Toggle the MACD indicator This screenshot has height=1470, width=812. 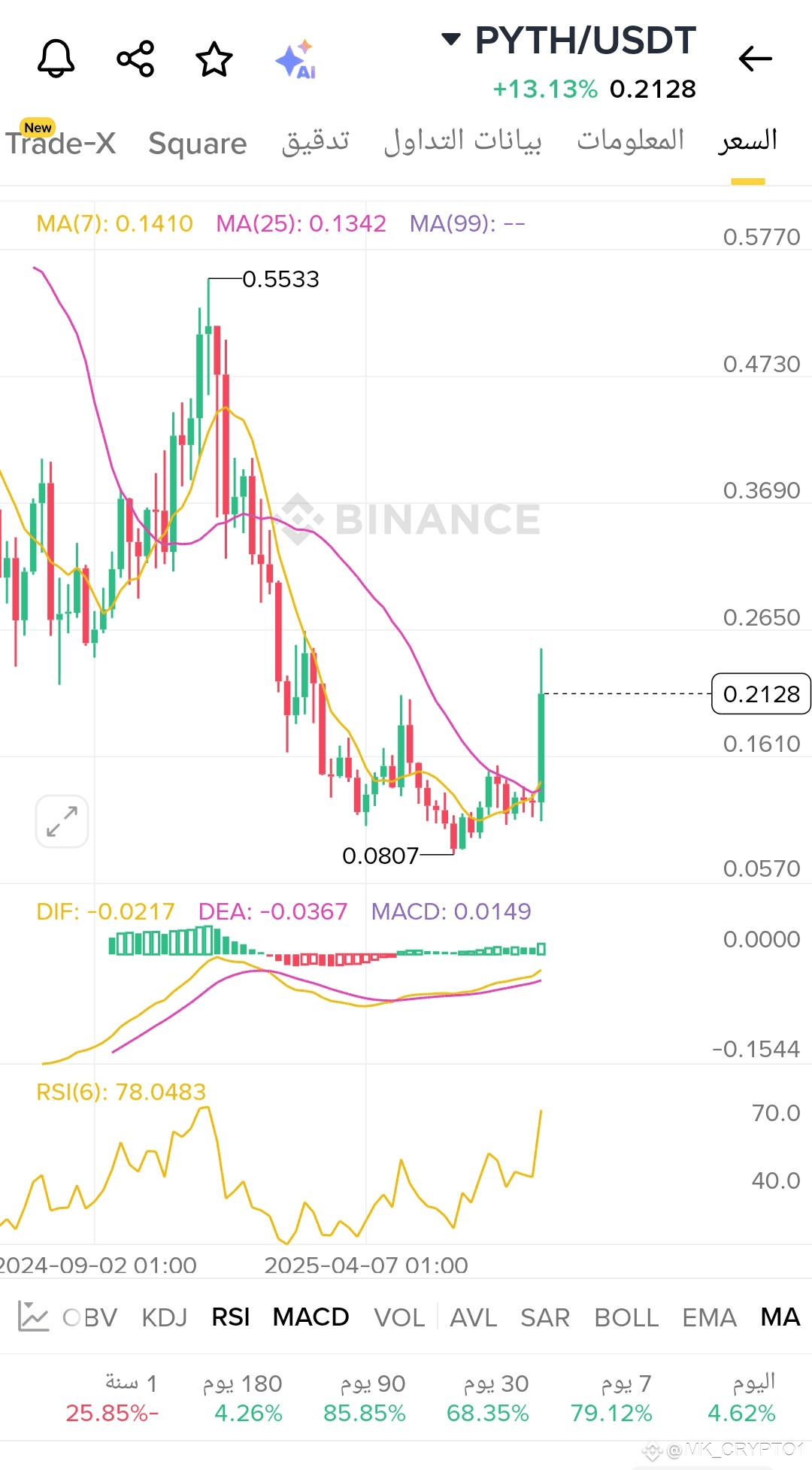click(311, 1317)
